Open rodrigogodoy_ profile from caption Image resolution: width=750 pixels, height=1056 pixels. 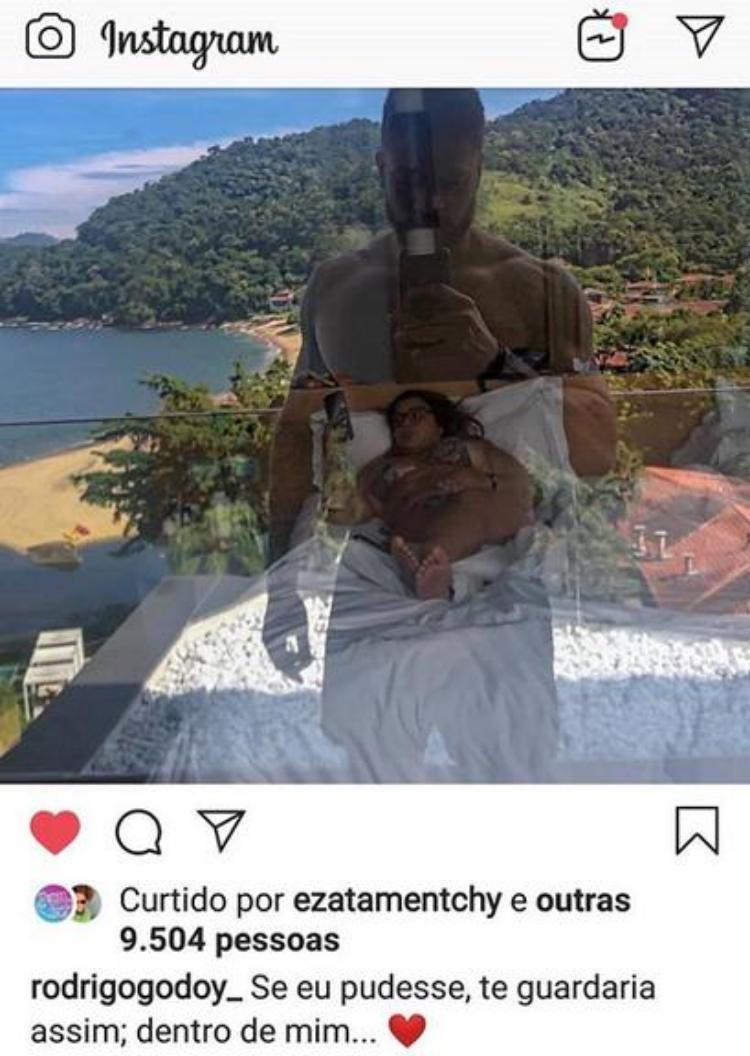tap(137, 989)
